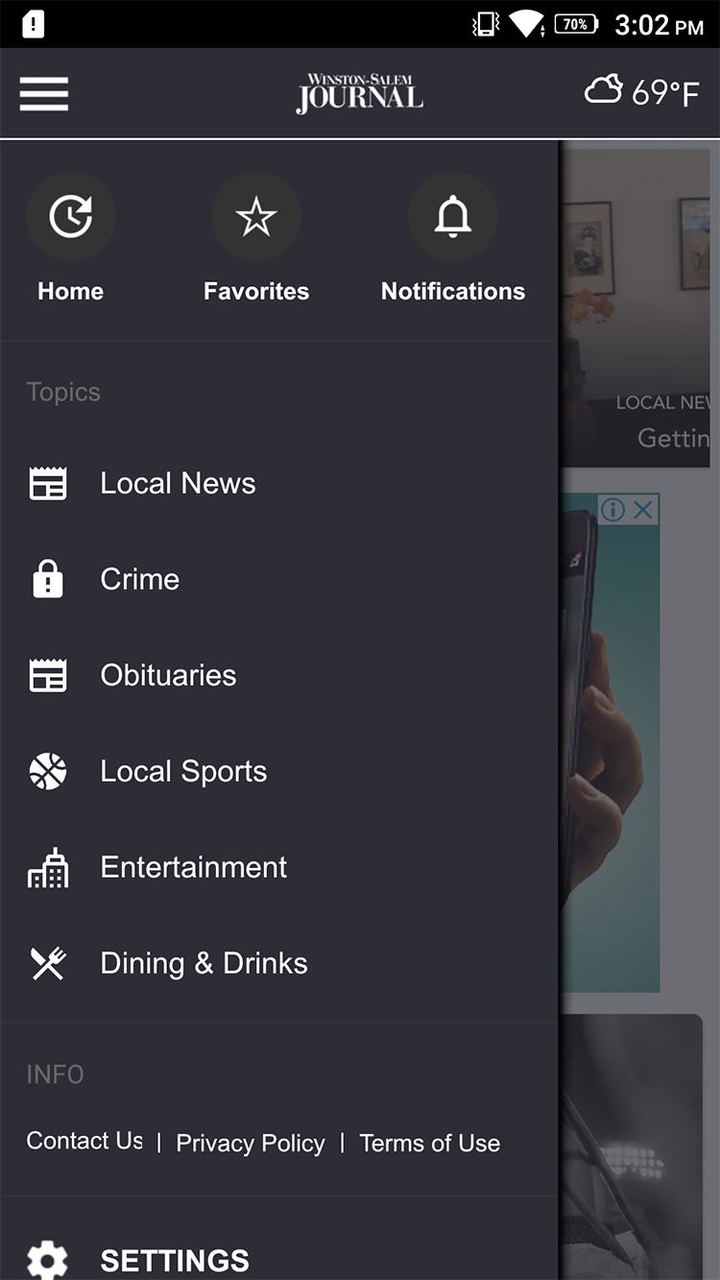View the Notifications section
The width and height of the screenshot is (720, 1280).
click(453, 238)
